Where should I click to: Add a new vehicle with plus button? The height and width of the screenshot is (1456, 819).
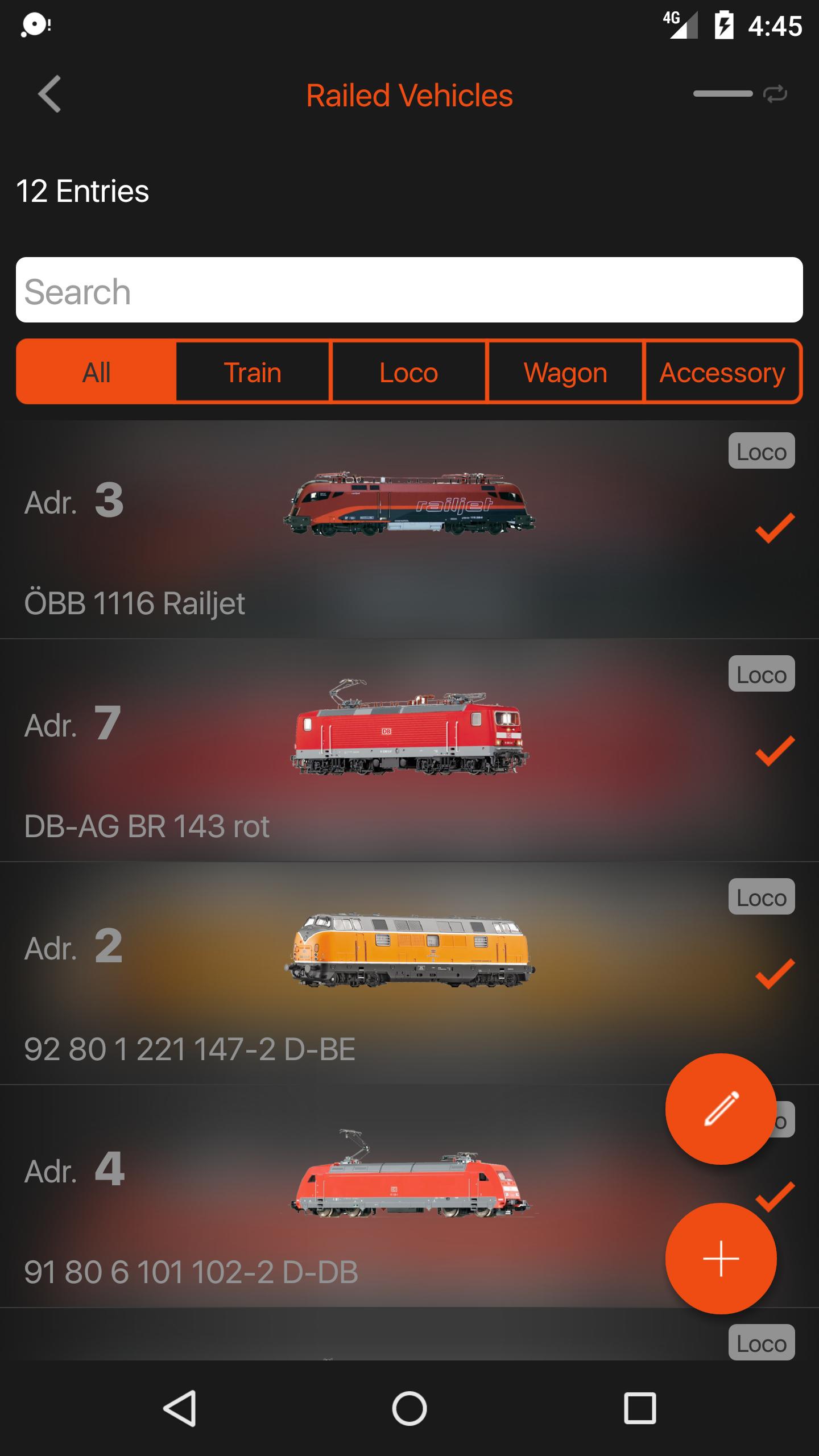point(721,1258)
